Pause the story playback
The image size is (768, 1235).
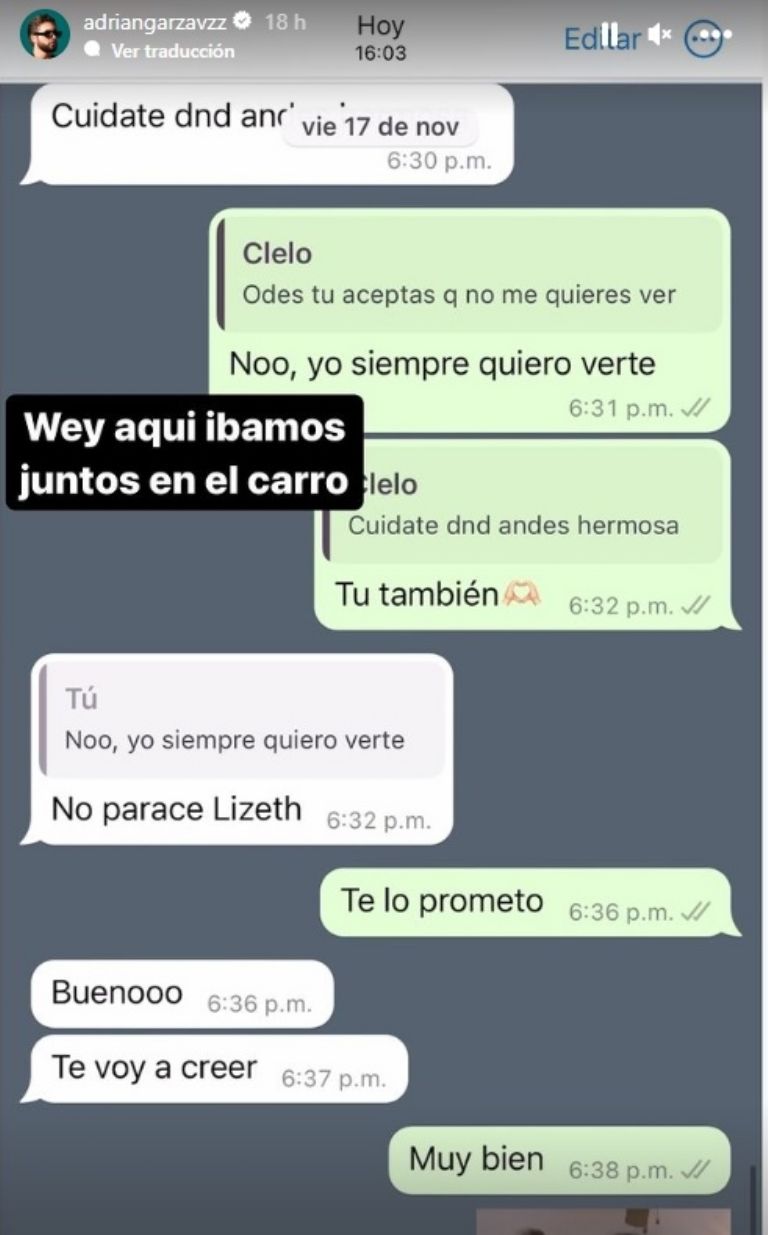tap(611, 36)
